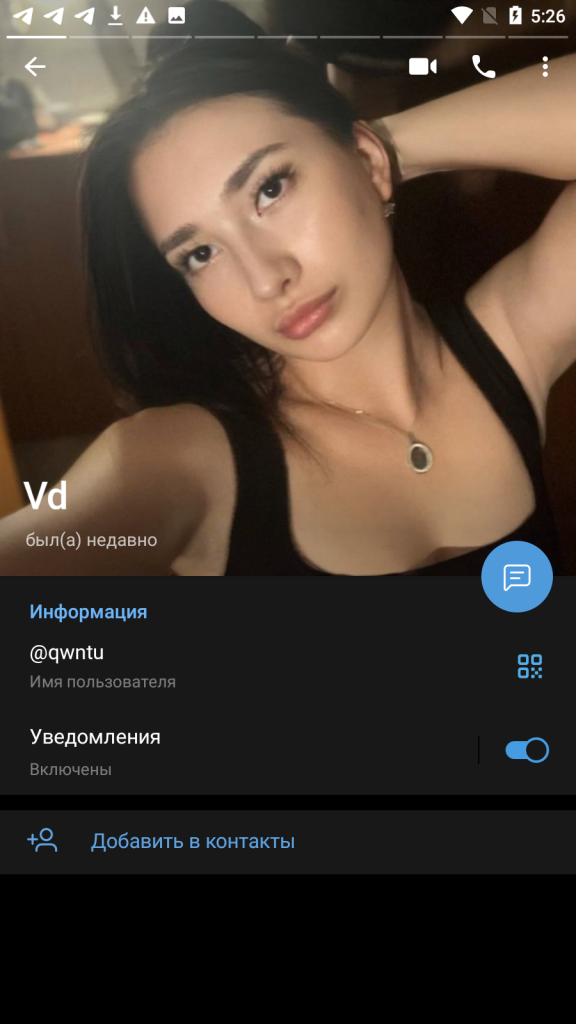The height and width of the screenshot is (1024, 576).
Task: Start a voice call with Vd
Action: click(x=483, y=67)
